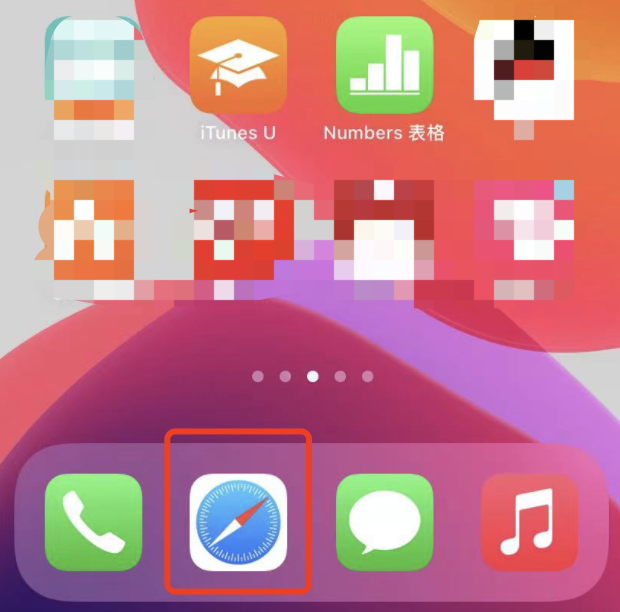Image resolution: width=620 pixels, height=612 pixels.
Task: Open the Music app in dock
Action: 529,522
